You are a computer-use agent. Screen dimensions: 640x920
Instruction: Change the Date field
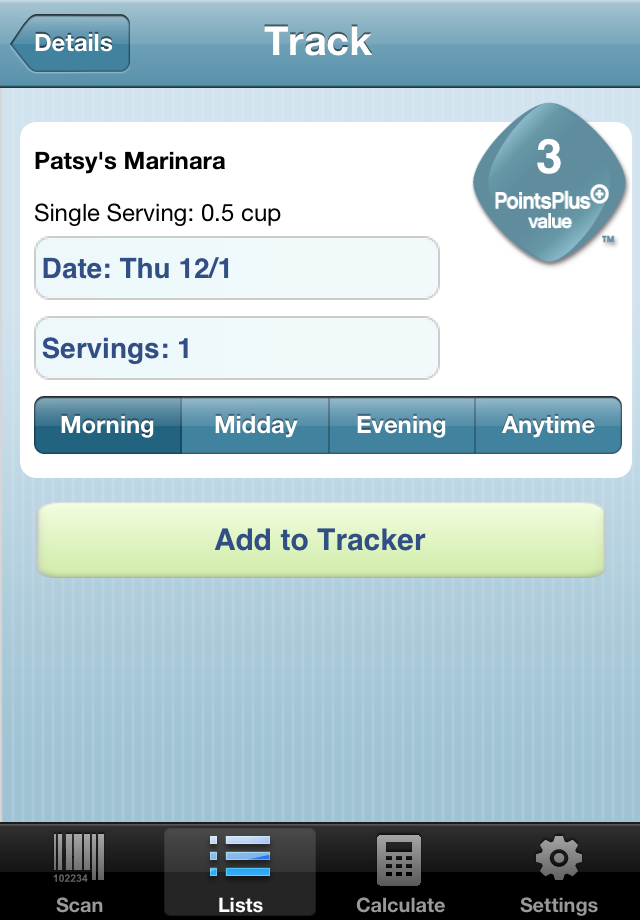click(237, 268)
